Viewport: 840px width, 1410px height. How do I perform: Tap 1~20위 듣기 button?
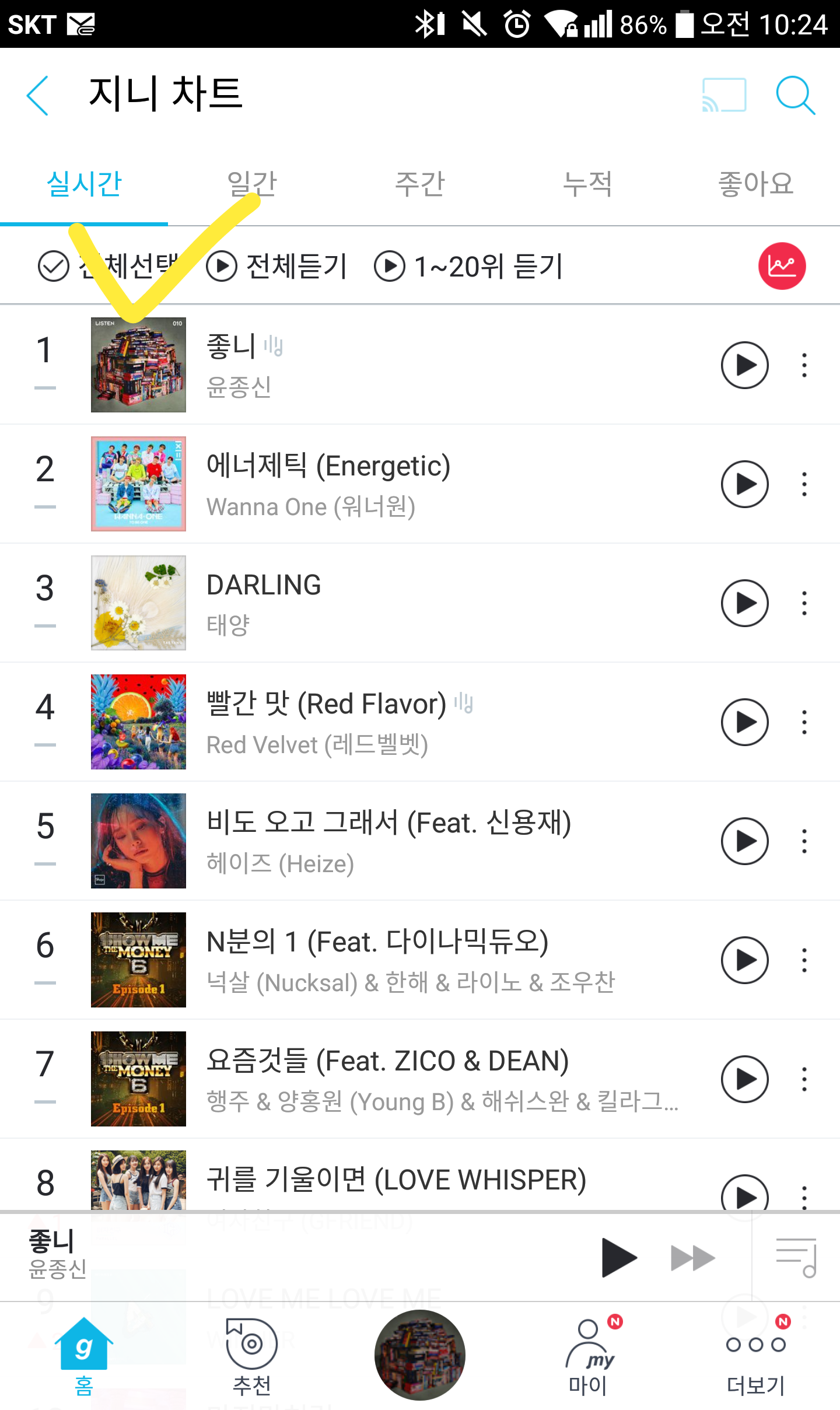pyautogui.click(x=469, y=267)
